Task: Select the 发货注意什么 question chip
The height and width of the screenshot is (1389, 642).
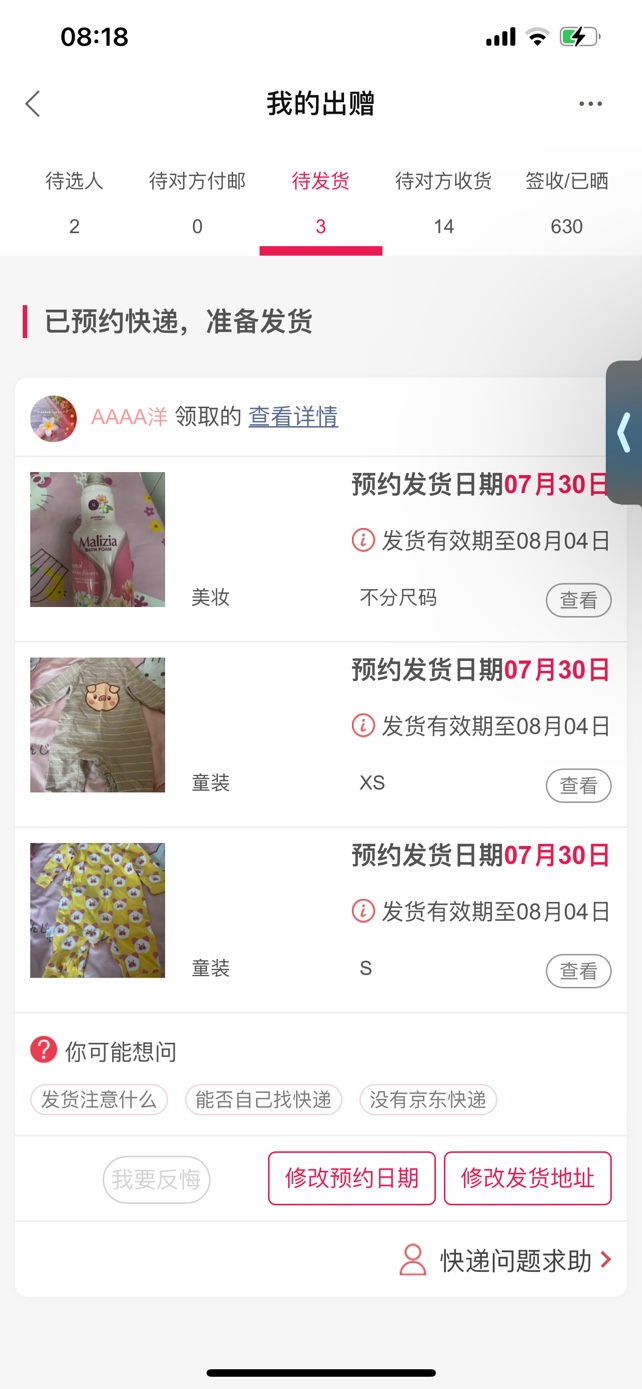Action: click(x=99, y=1100)
